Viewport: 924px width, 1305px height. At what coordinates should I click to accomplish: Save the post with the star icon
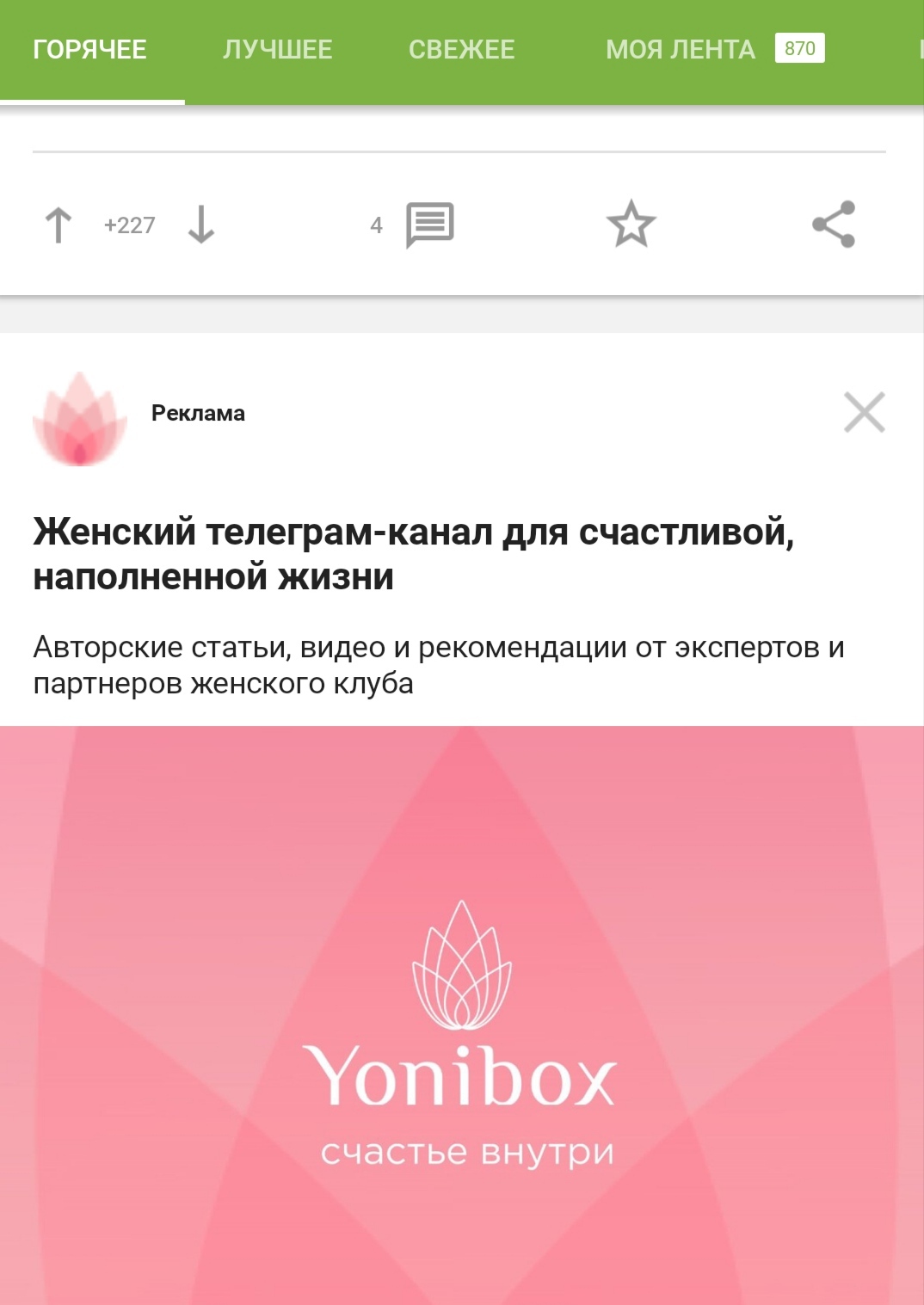pyautogui.click(x=631, y=225)
